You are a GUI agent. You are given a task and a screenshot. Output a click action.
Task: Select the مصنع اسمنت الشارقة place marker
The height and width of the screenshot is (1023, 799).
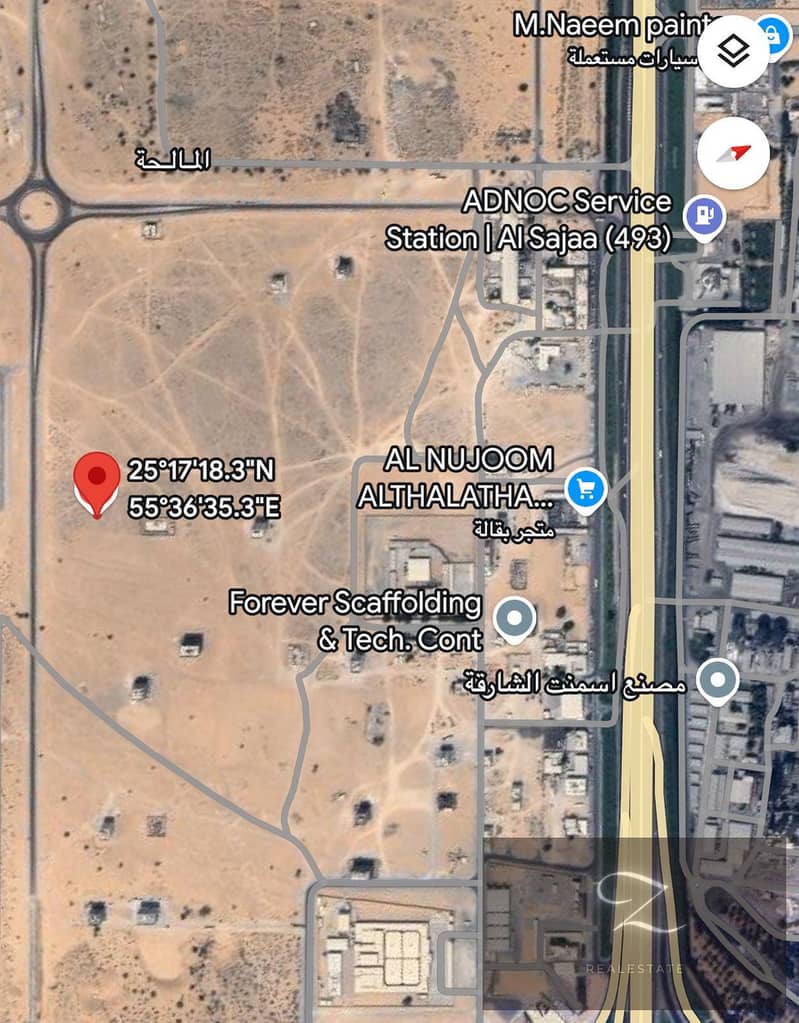[x=717, y=682]
